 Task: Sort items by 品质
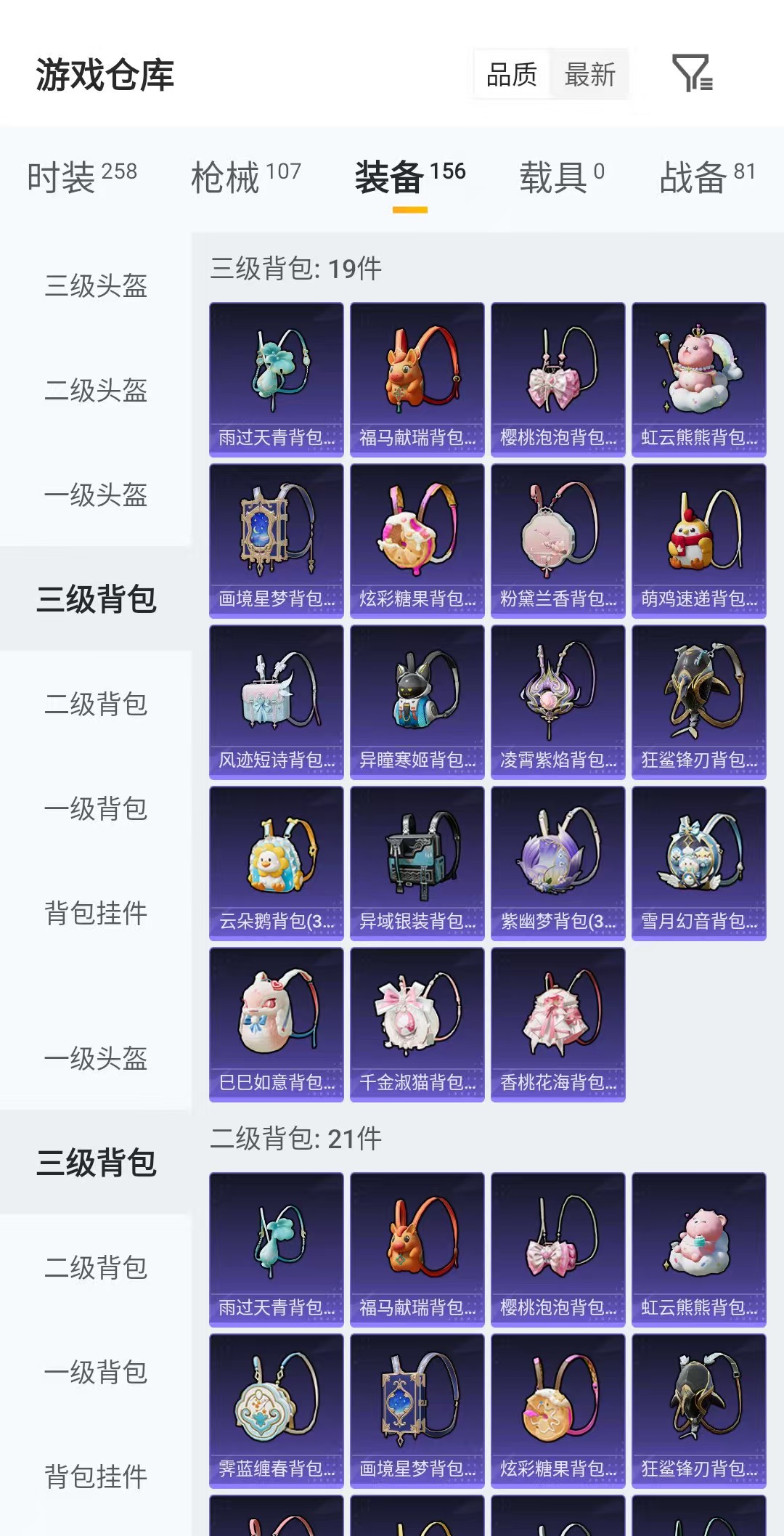point(512,74)
